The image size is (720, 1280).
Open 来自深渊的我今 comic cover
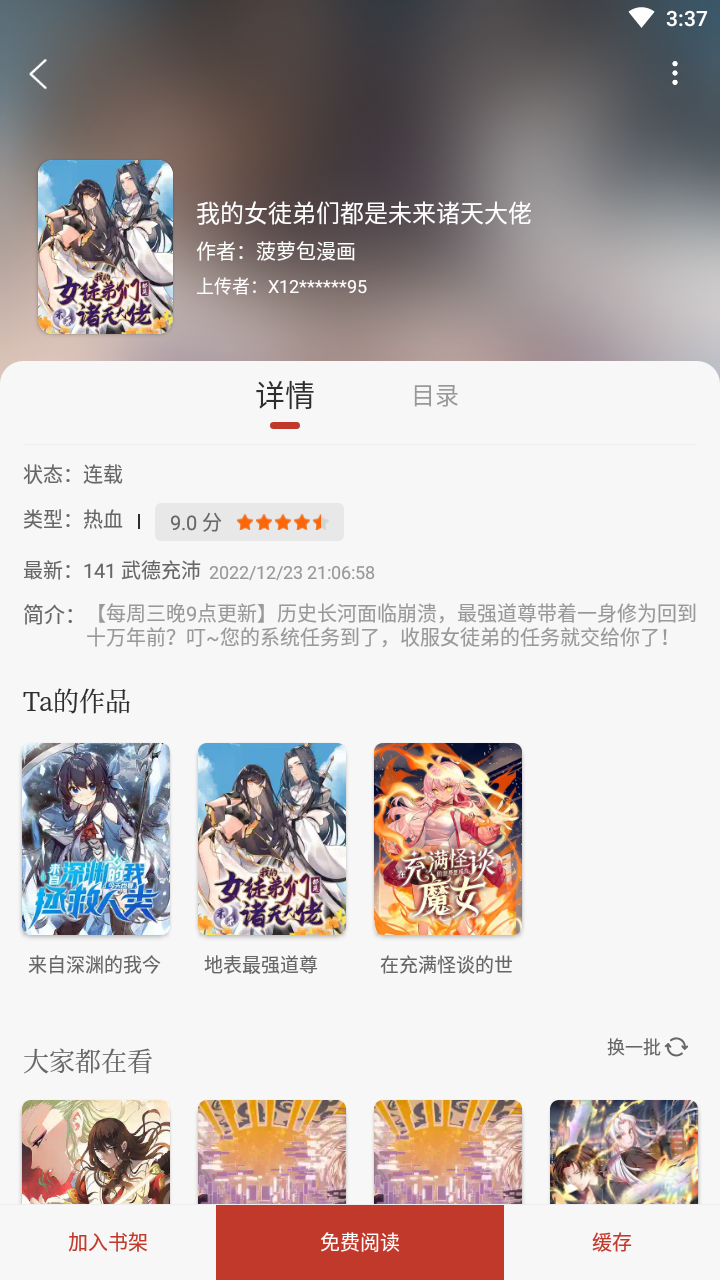(x=95, y=838)
